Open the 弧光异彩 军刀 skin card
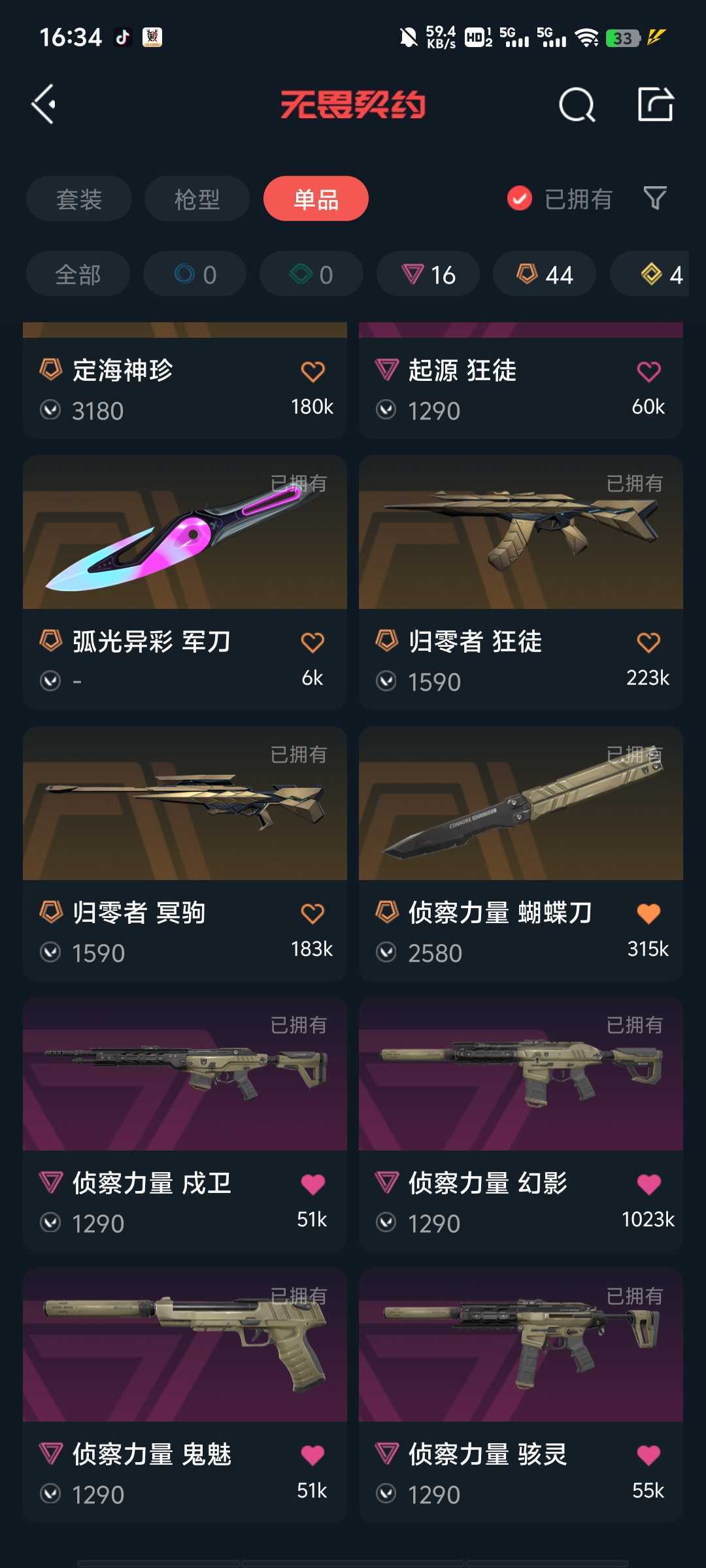Image resolution: width=706 pixels, height=1568 pixels. (185, 583)
